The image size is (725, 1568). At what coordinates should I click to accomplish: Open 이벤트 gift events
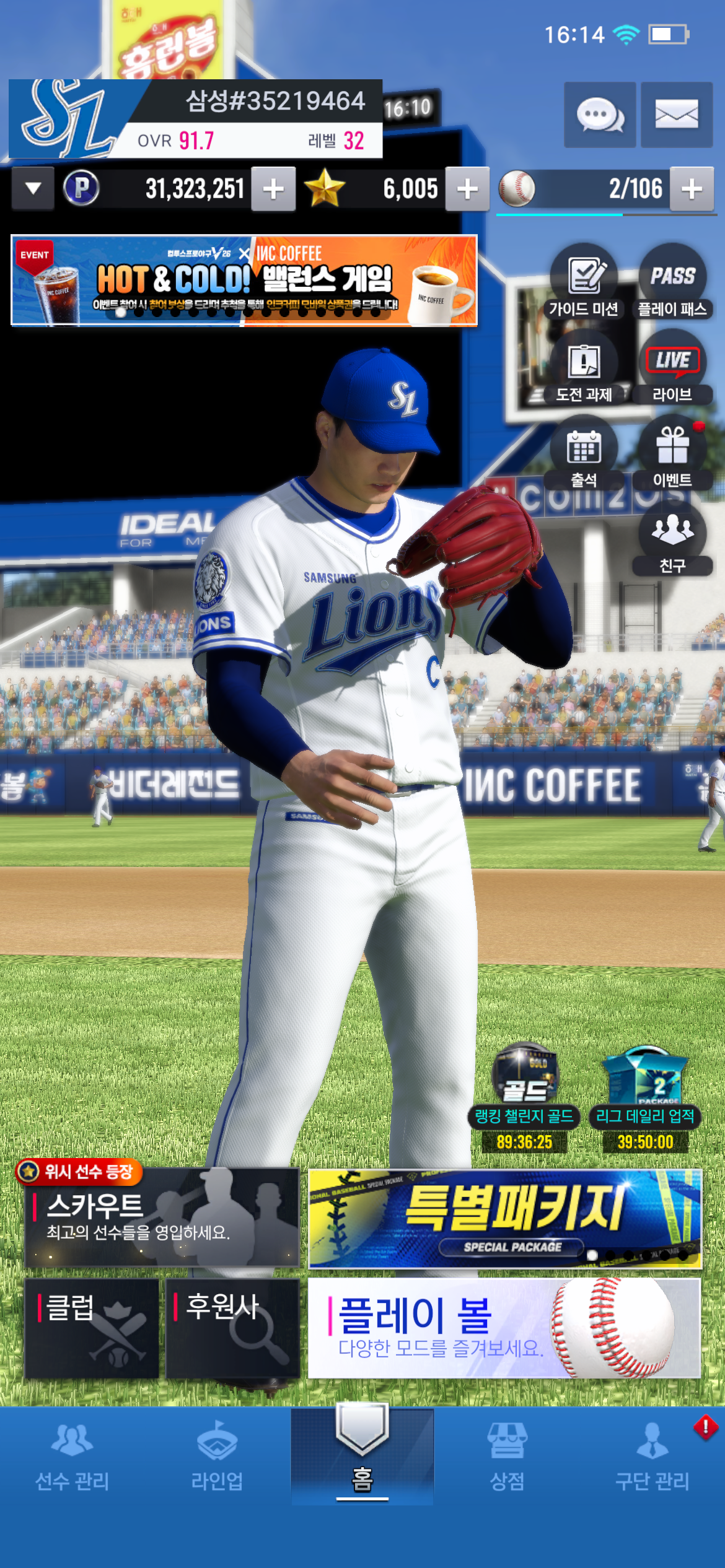click(x=672, y=453)
